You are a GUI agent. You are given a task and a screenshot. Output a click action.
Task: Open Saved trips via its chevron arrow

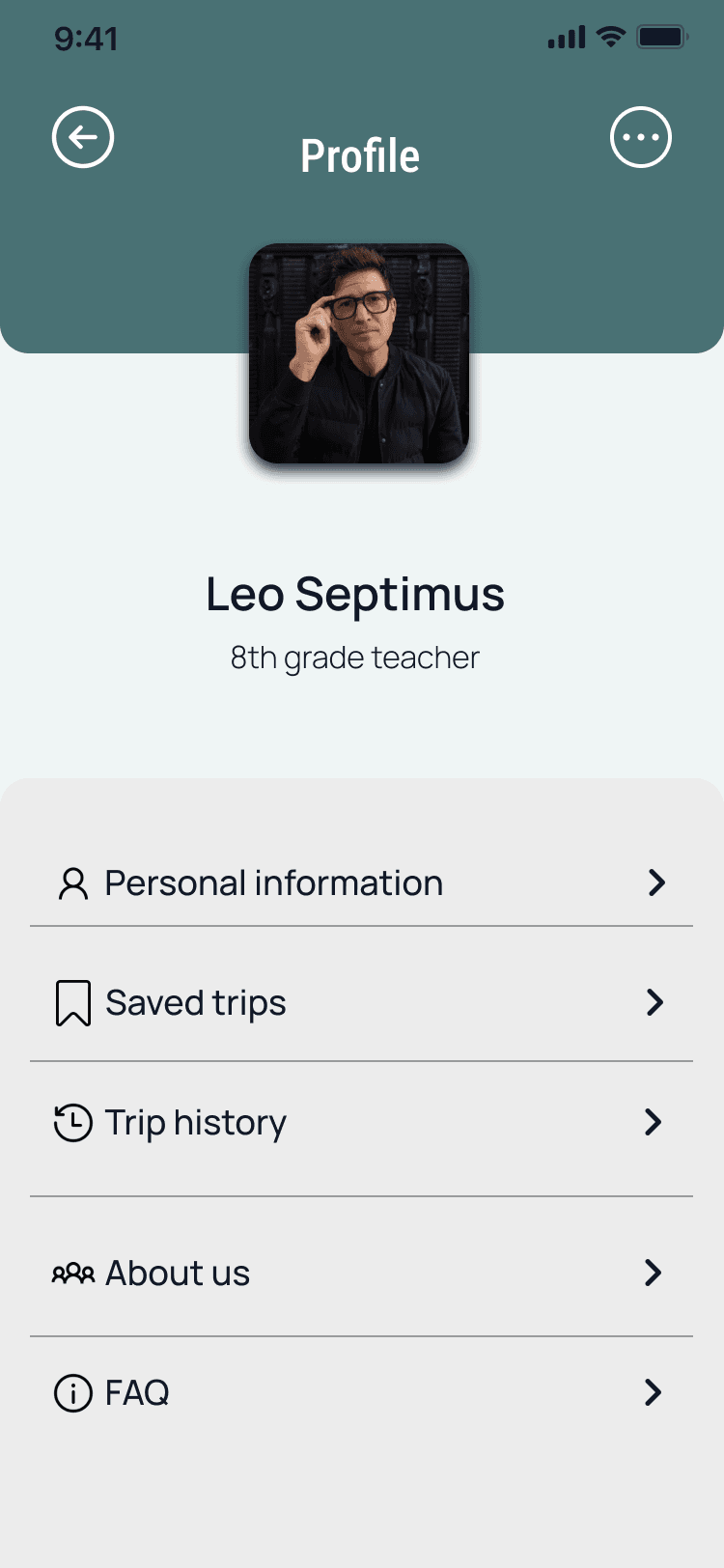click(x=656, y=1002)
